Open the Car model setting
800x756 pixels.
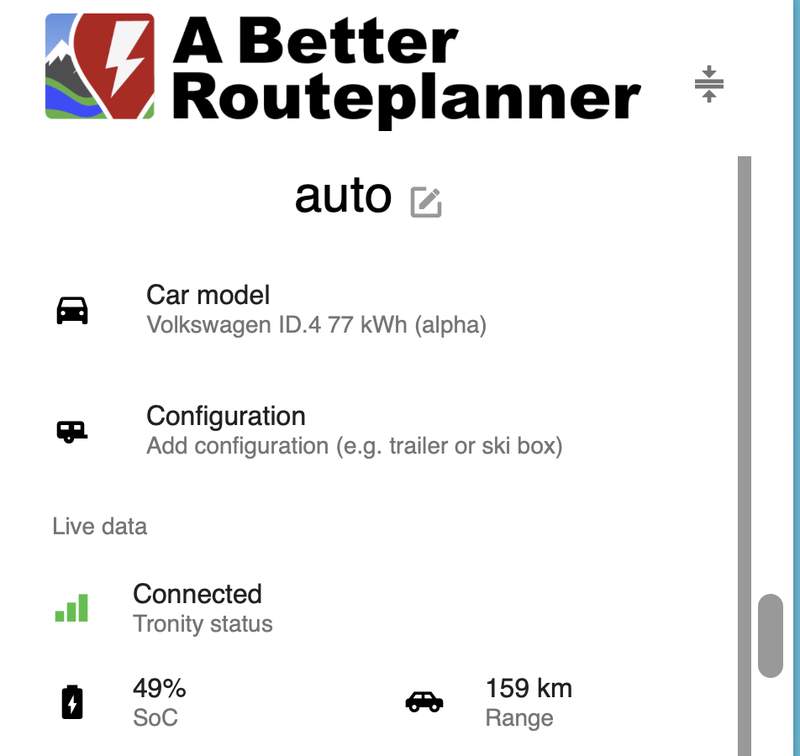(x=315, y=309)
